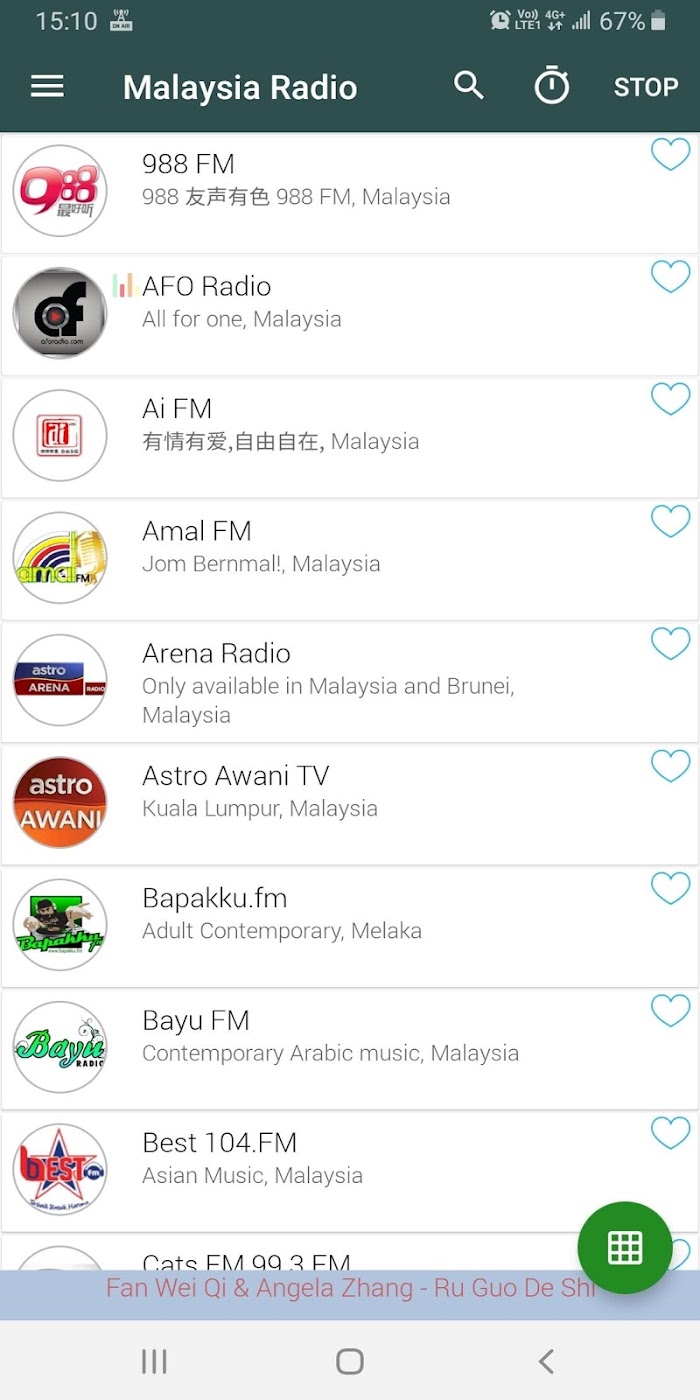Add Ai FM to favorites
This screenshot has width=700, height=1400.
coord(671,399)
